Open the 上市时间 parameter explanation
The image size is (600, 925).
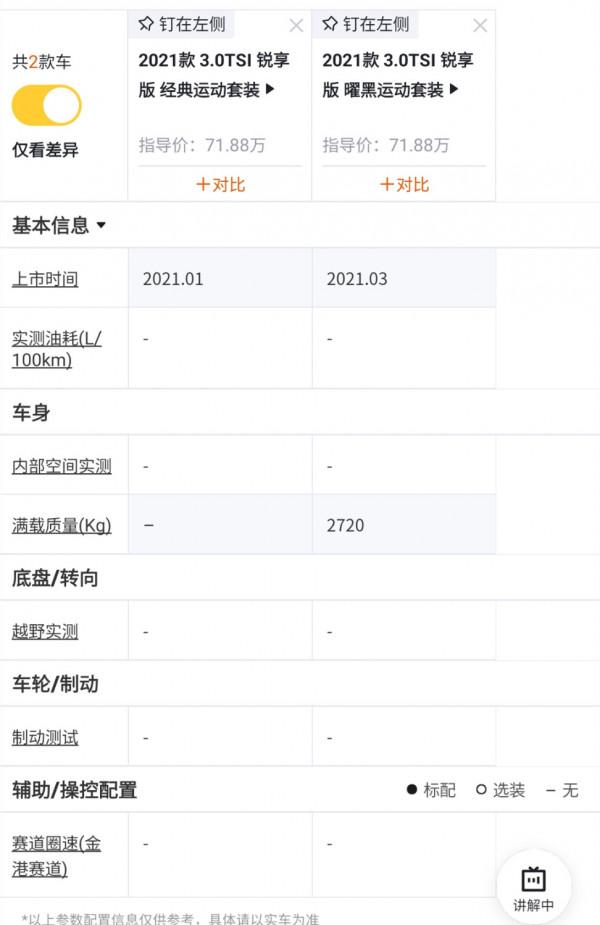[45, 279]
